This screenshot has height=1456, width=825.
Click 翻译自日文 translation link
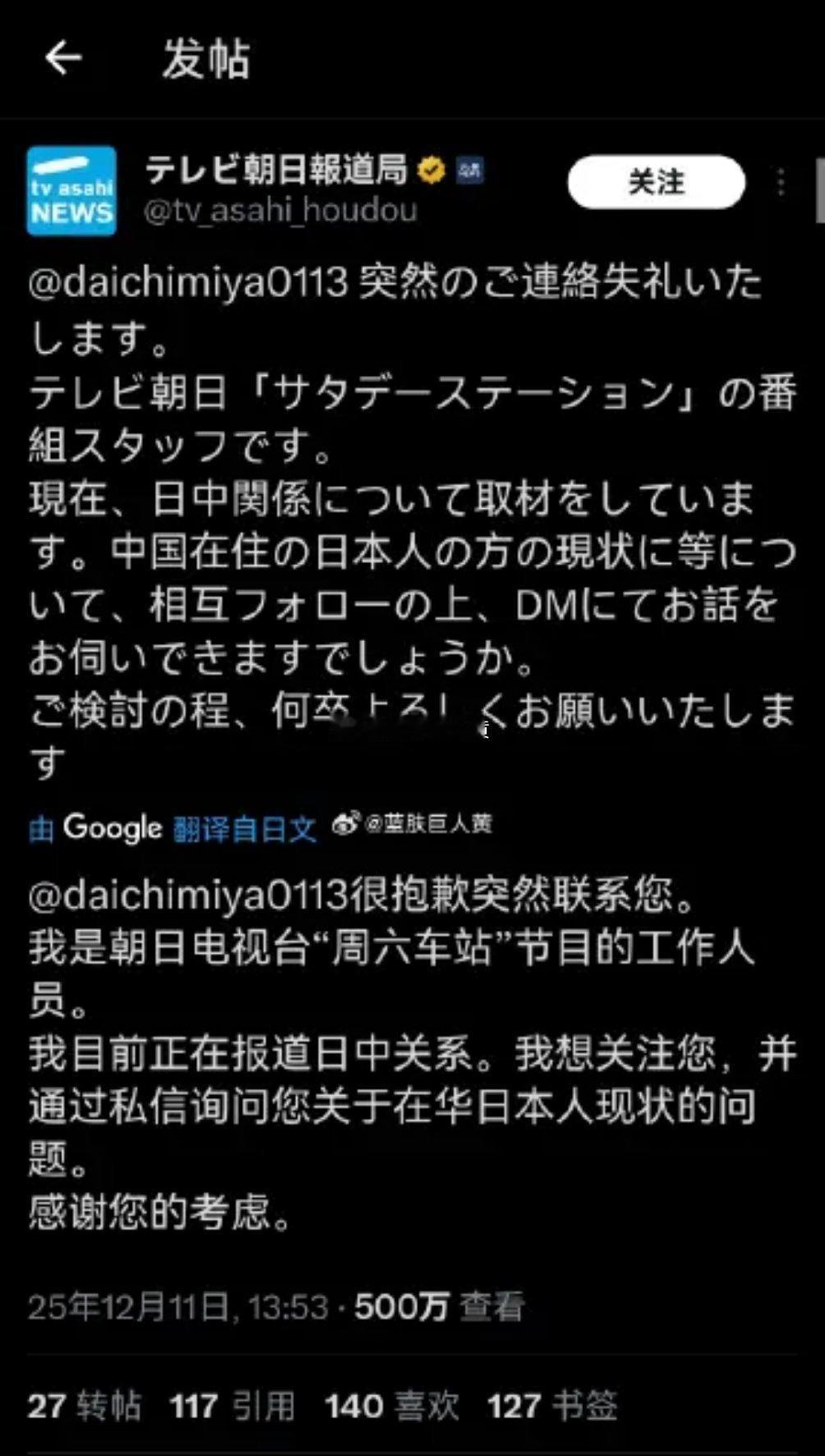click(243, 827)
